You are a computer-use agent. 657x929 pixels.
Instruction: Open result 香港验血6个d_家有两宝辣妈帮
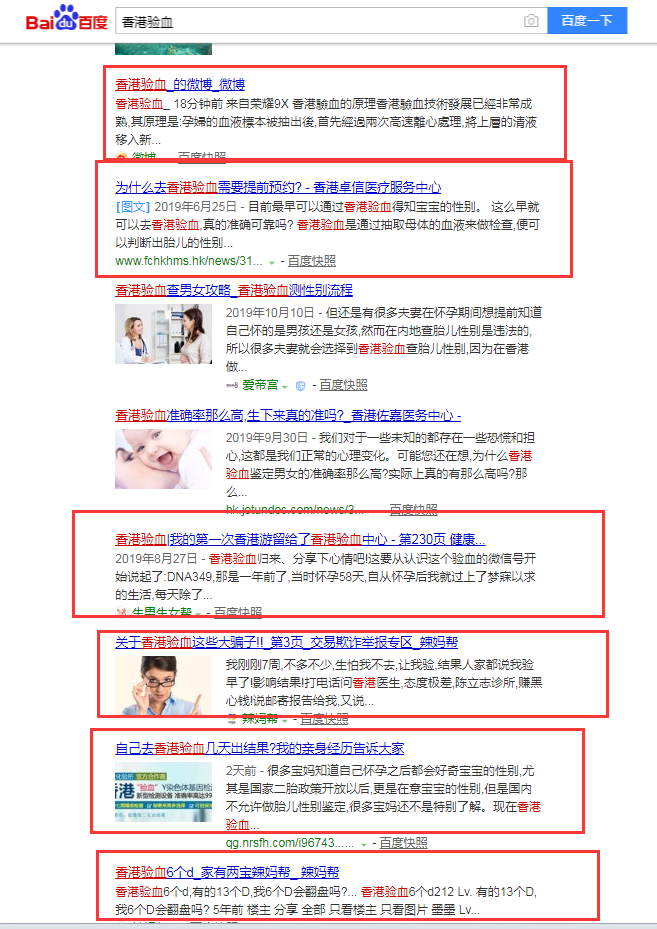pos(227,872)
